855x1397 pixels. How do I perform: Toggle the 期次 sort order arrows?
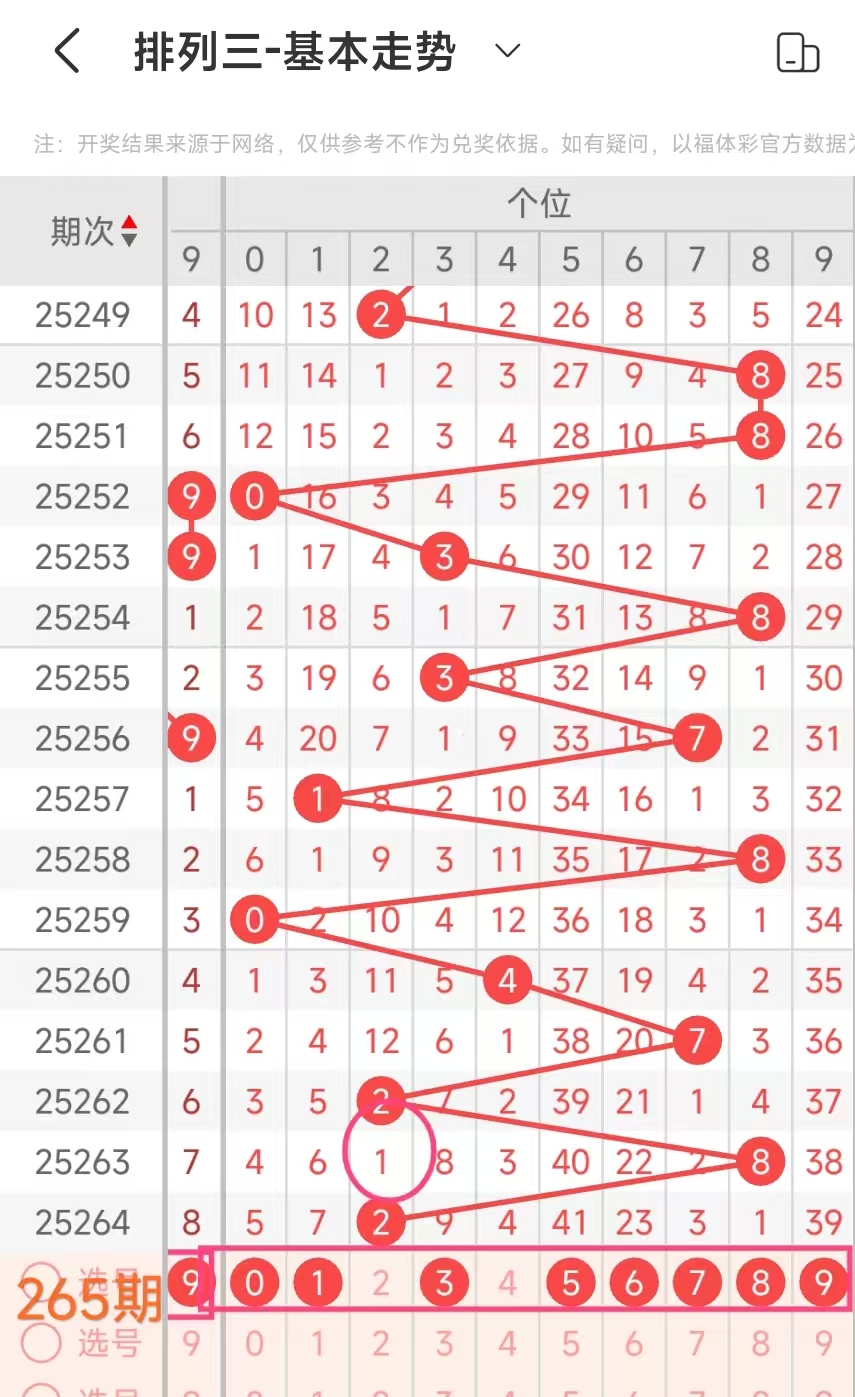tap(129, 231)
